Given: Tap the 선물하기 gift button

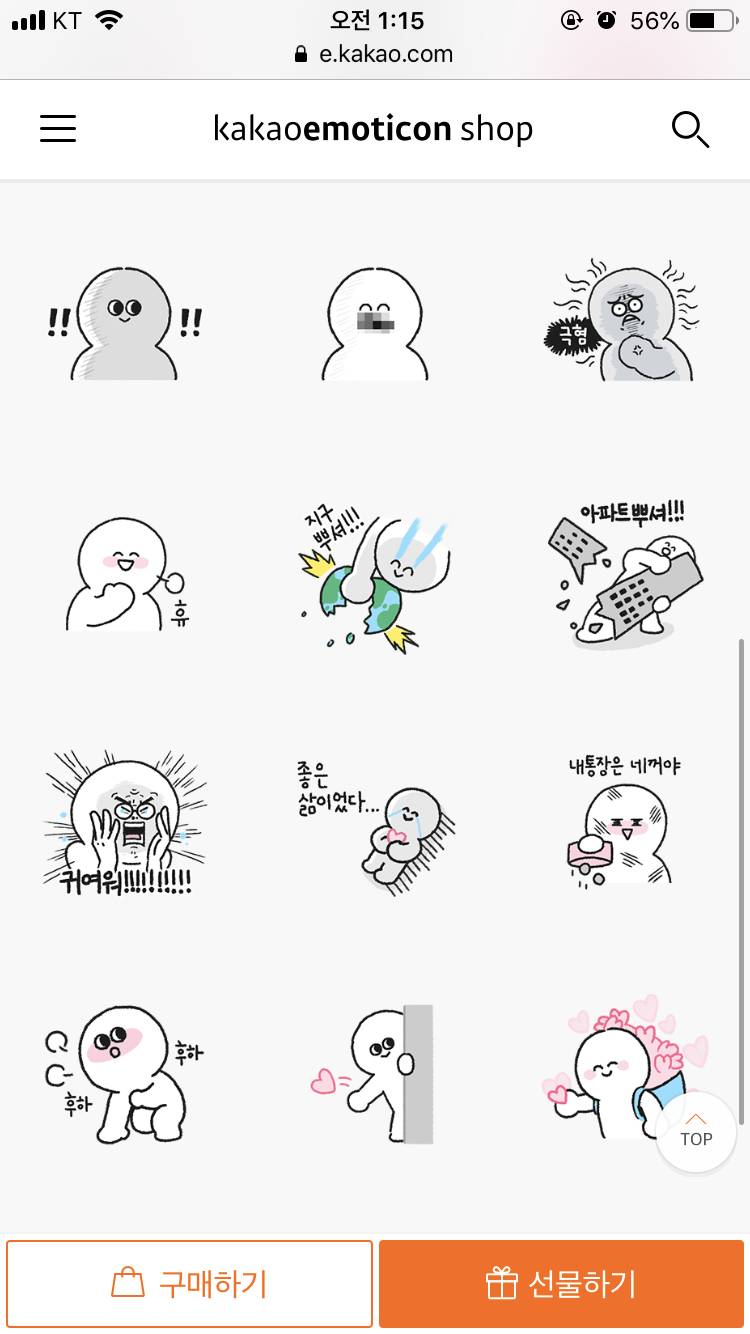Looking at the screenshot, I should [561, 1283].
